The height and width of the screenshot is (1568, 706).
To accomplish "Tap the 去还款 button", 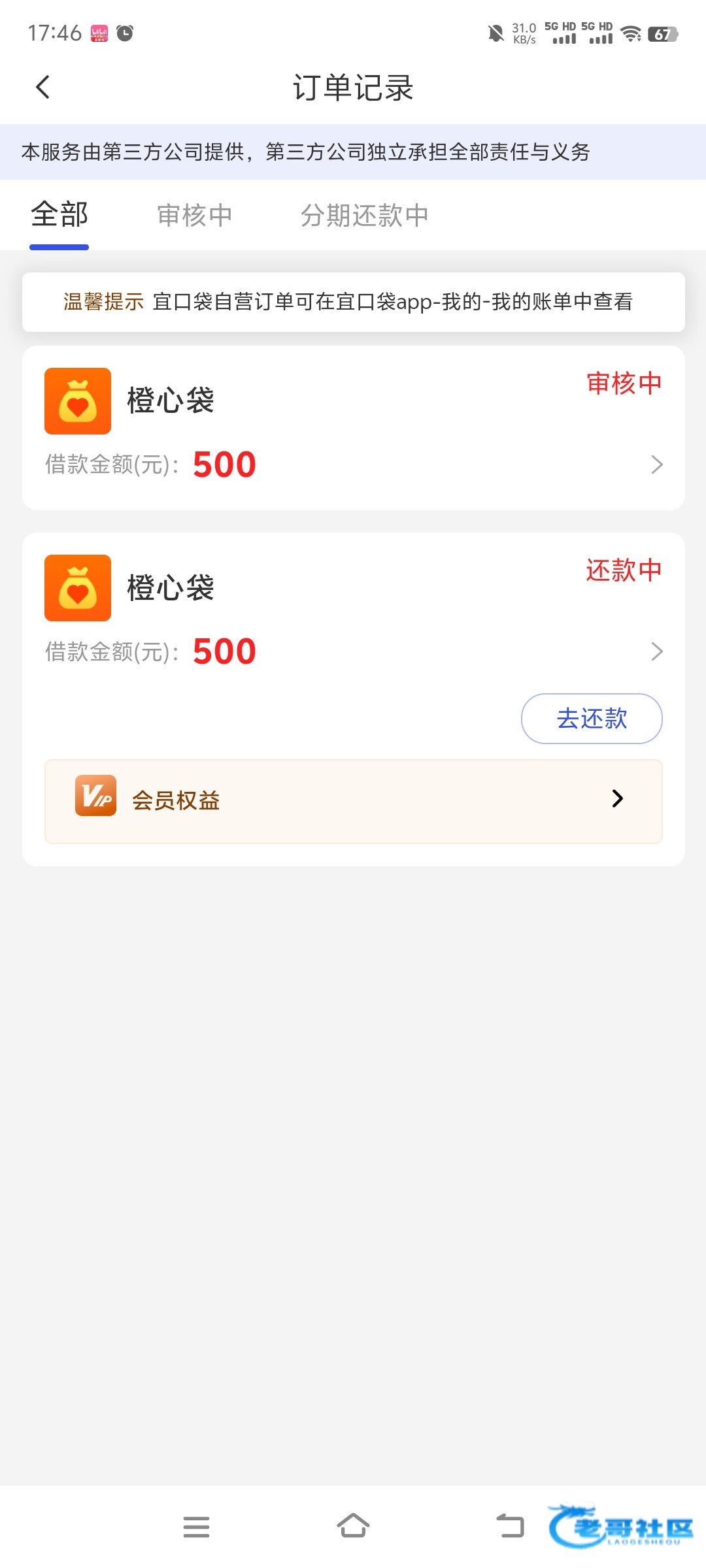I will click(591, 718).
